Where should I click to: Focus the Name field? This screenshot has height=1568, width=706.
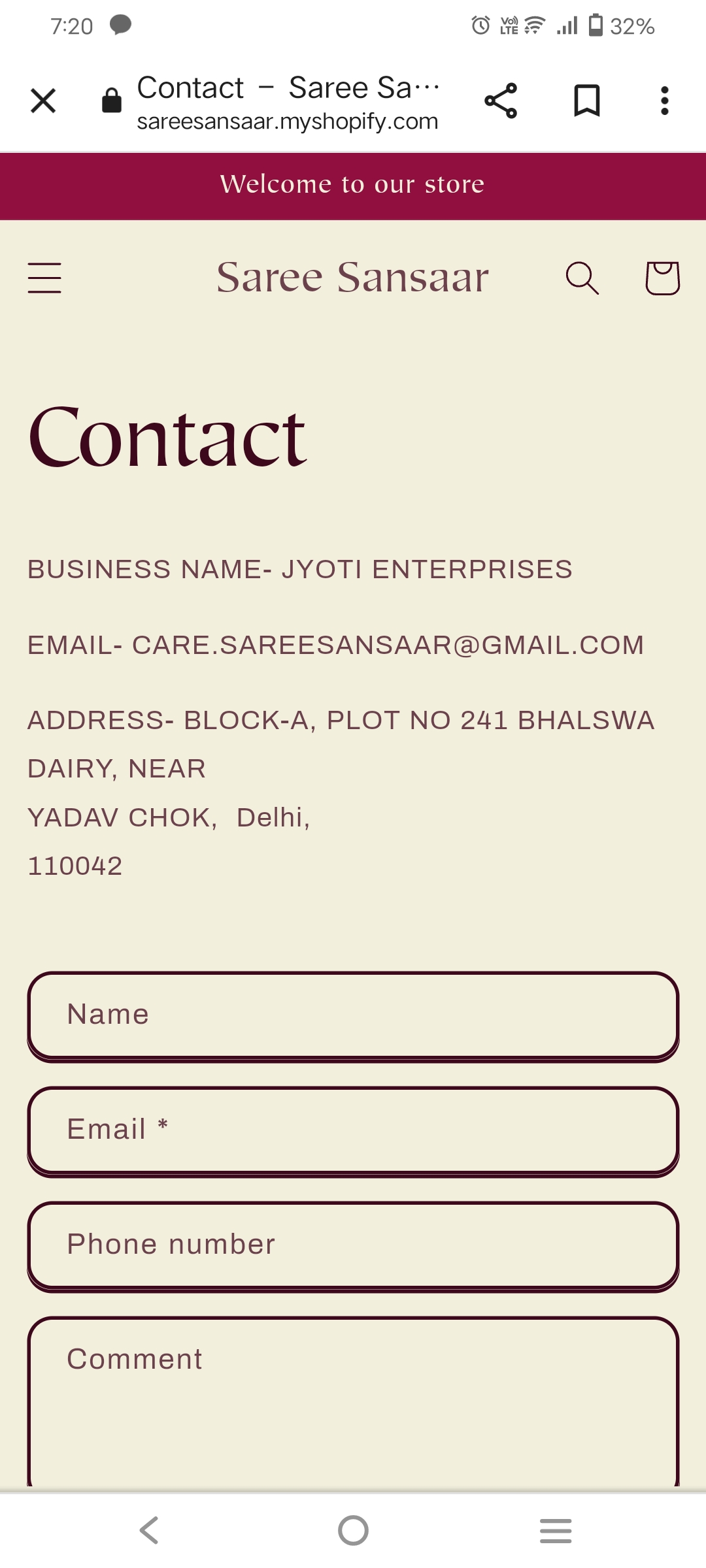click(353, 1015)
